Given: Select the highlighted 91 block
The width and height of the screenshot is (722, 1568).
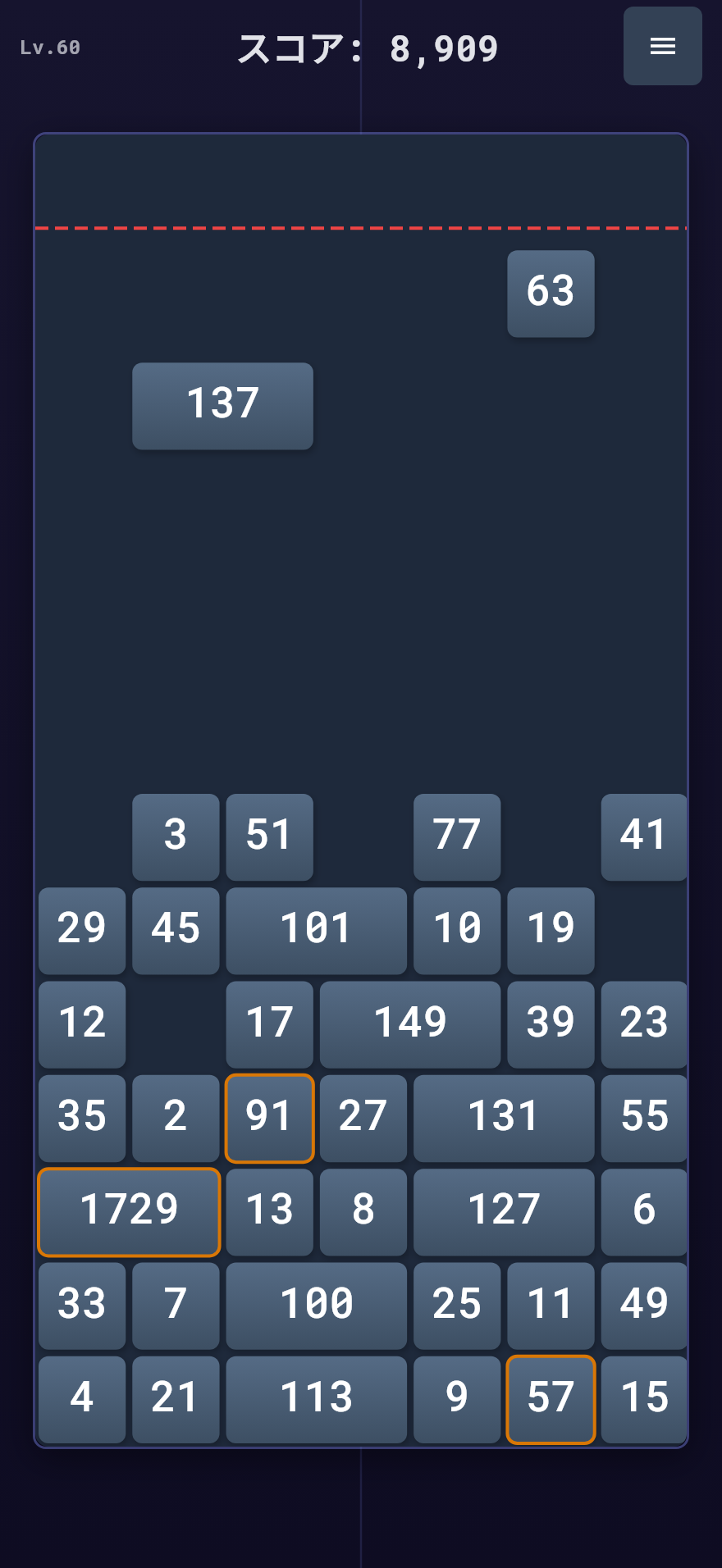Looking at the screenshot, I should [270, 1118].
